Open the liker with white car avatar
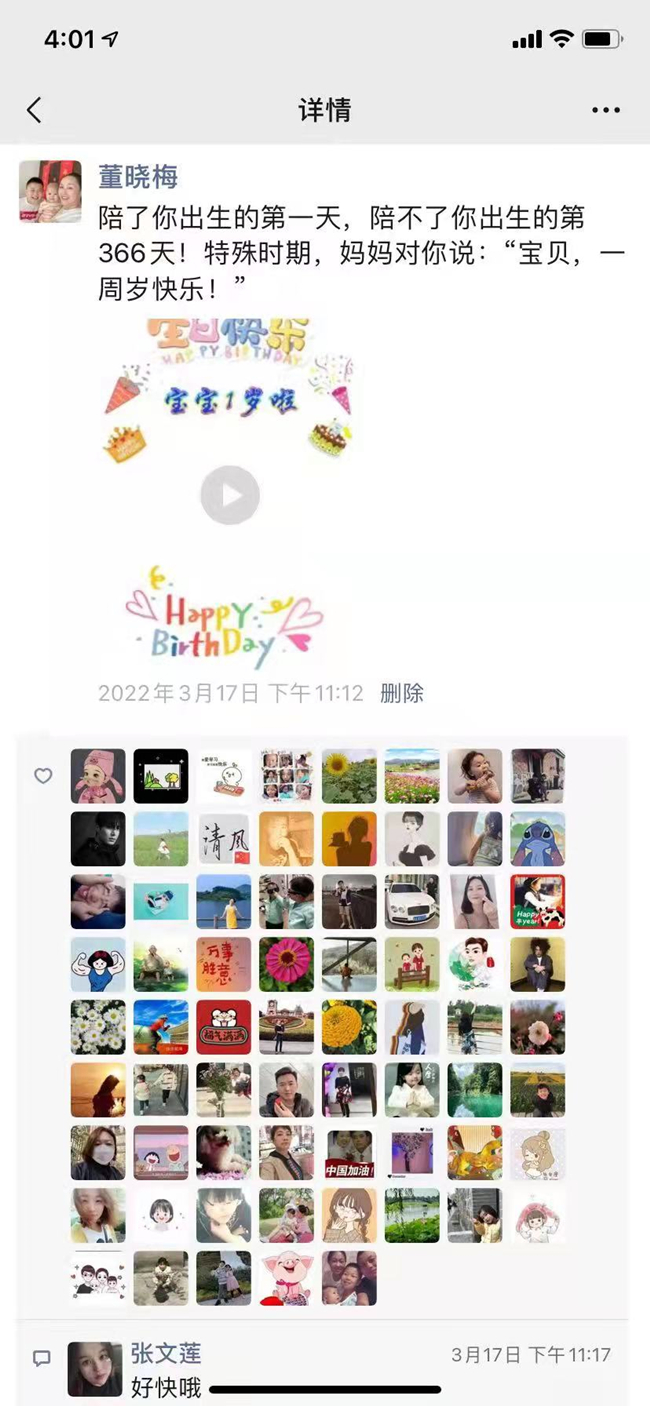Screen dimensions: 650x1406 coord(412,902)
